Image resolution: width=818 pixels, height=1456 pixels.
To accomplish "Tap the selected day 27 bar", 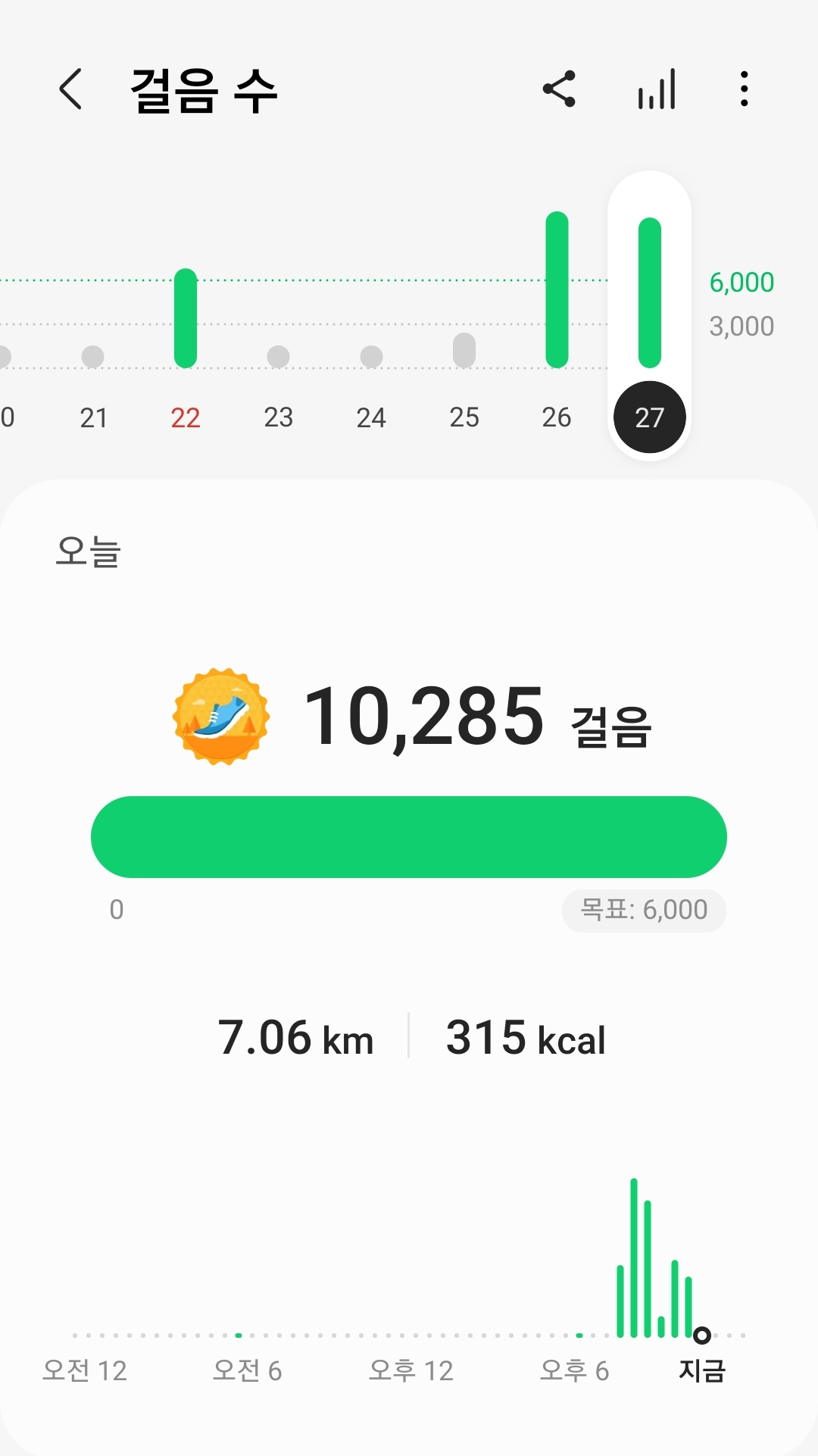I will pyautogui.click(x=650, y=316).
